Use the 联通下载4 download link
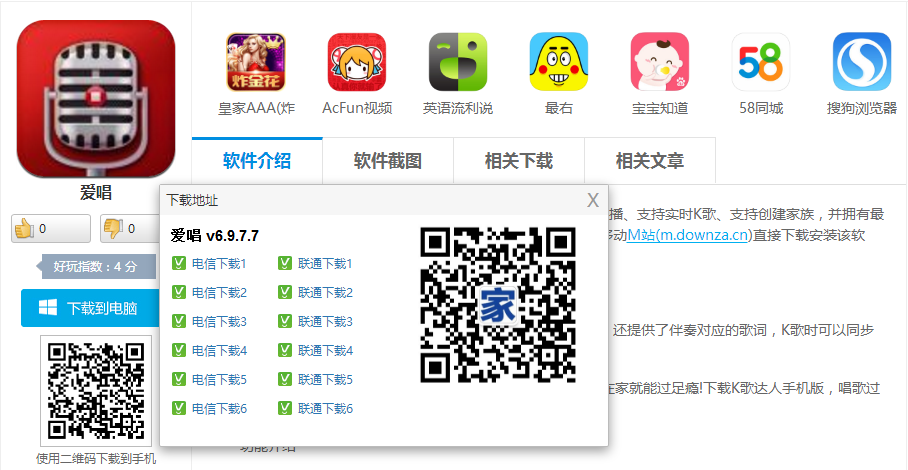The width and height of the screenshot is (908, 470). pyautogui.click(x=325, y=351)
